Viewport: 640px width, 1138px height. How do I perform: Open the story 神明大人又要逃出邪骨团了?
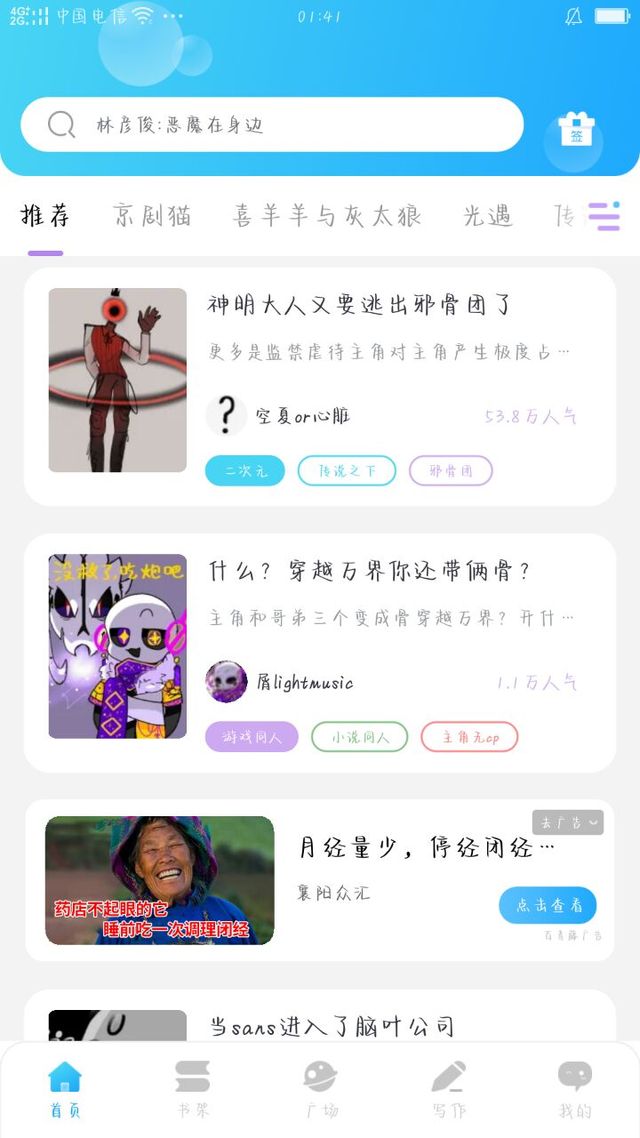(360, 305)
